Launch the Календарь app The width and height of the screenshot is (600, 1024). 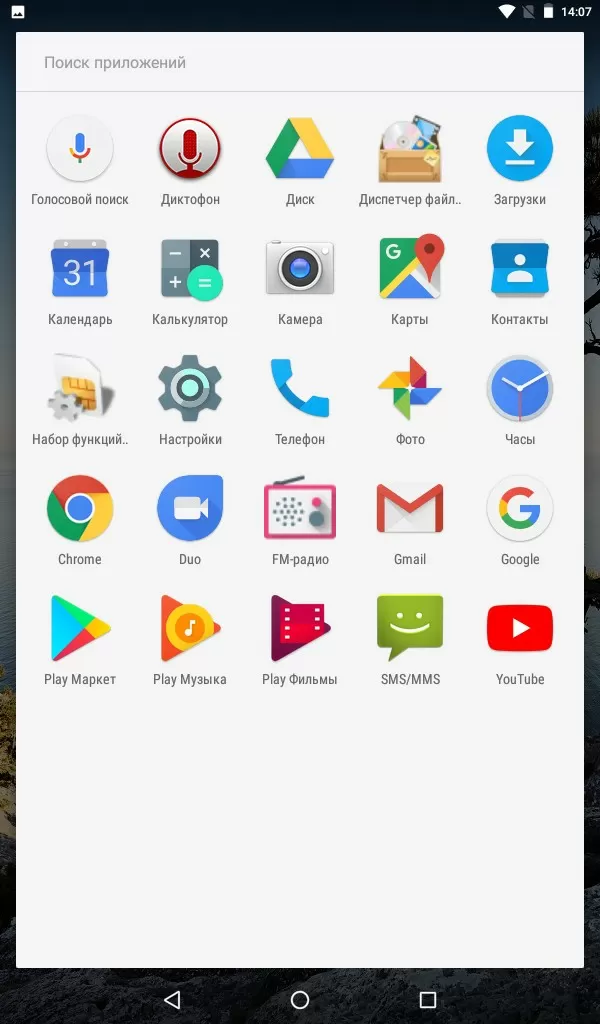tap(80, 269)
